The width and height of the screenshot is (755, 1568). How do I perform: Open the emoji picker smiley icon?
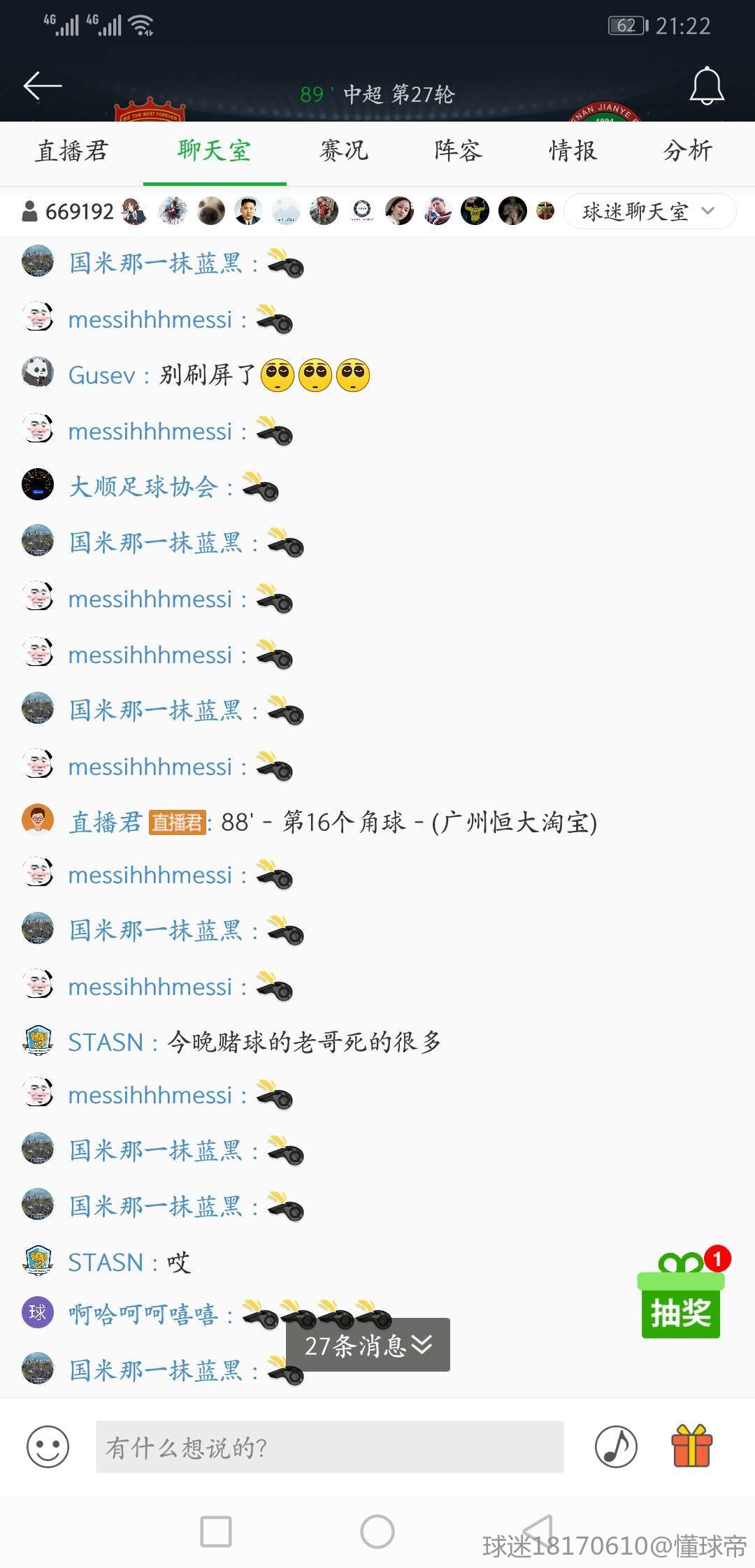click(48, 1446)
